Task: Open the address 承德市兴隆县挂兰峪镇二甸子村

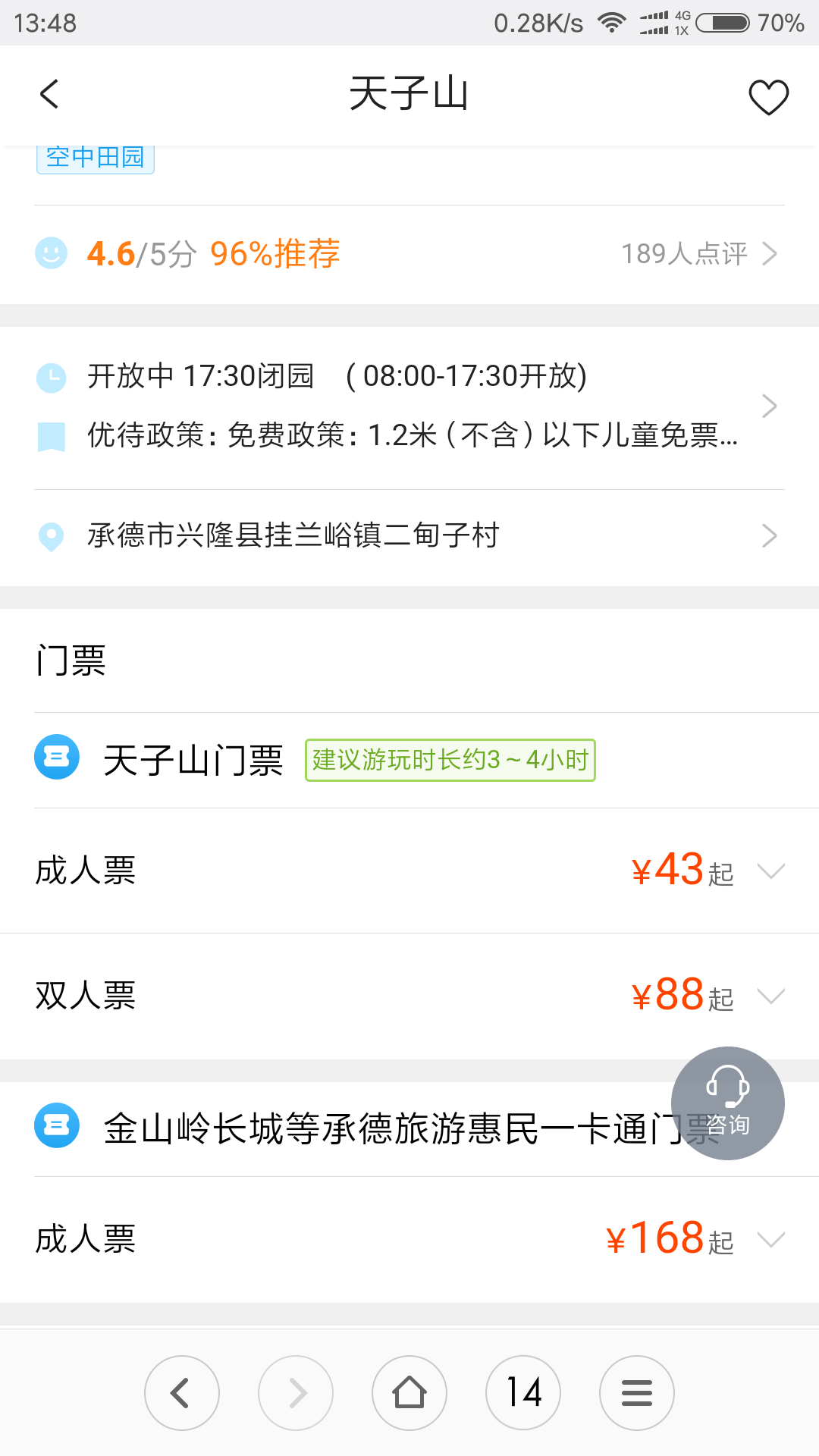Action: pos(409,536)
